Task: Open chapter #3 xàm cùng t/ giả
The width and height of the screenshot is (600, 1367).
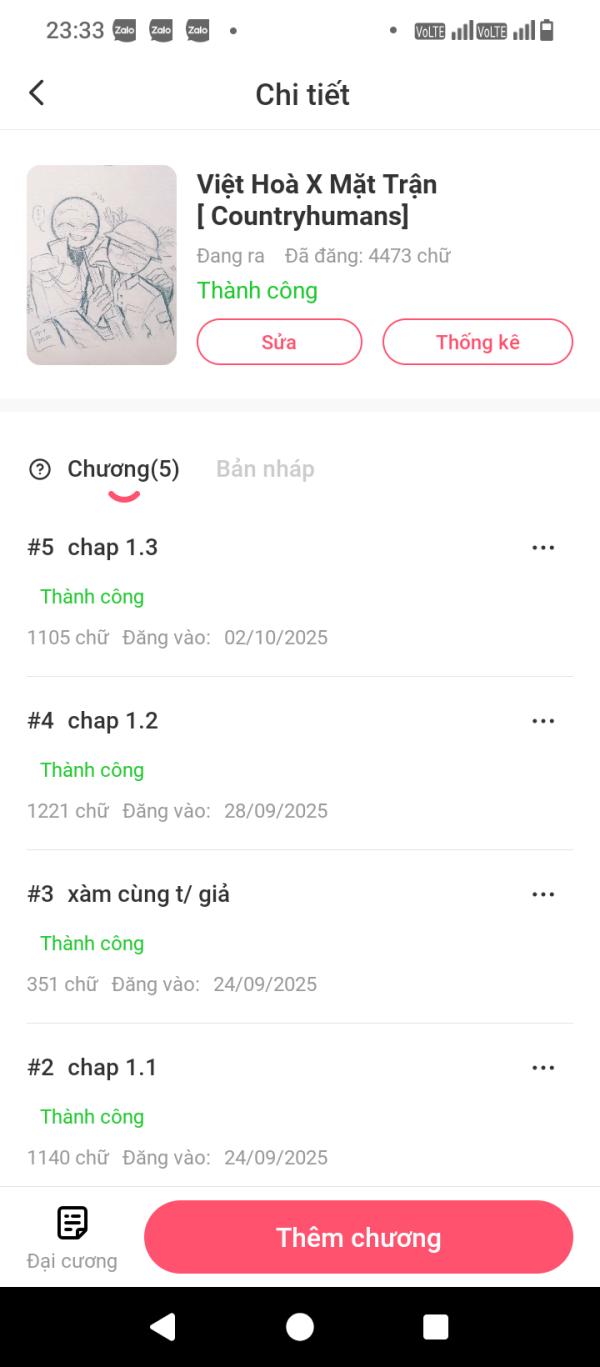Action: coord(148,894)
